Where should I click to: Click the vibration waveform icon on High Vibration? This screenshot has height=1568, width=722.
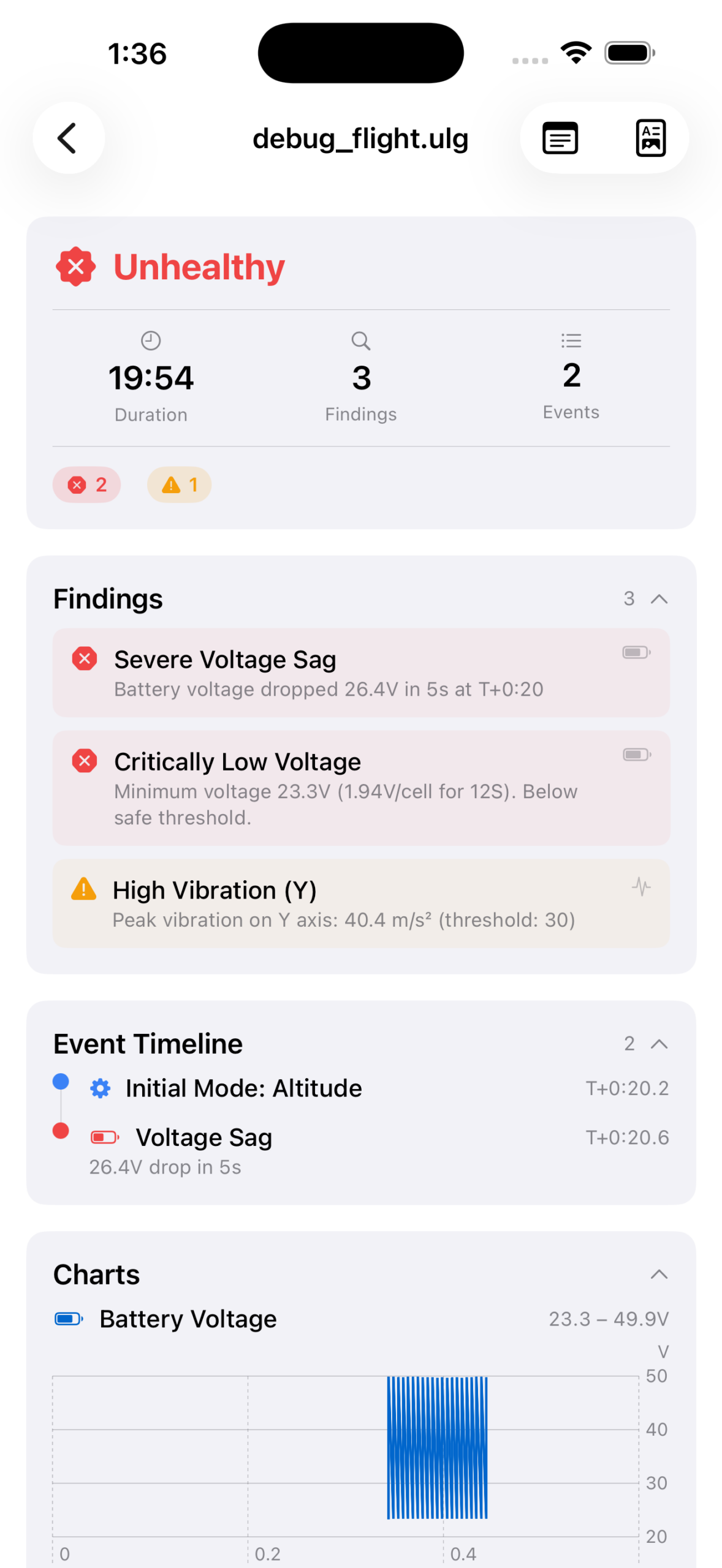[x=640, y=887]
